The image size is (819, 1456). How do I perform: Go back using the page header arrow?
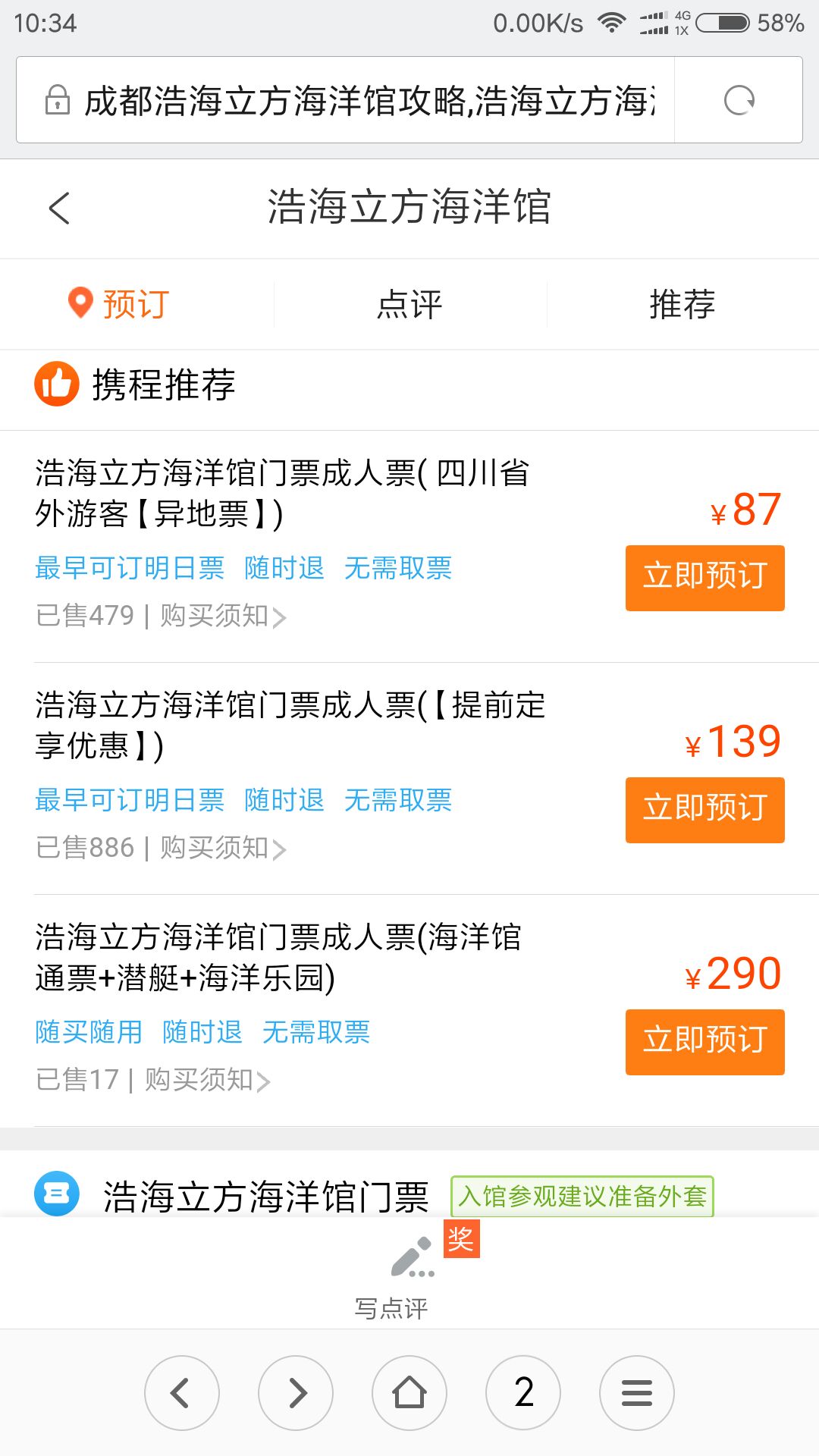(59, 208)
